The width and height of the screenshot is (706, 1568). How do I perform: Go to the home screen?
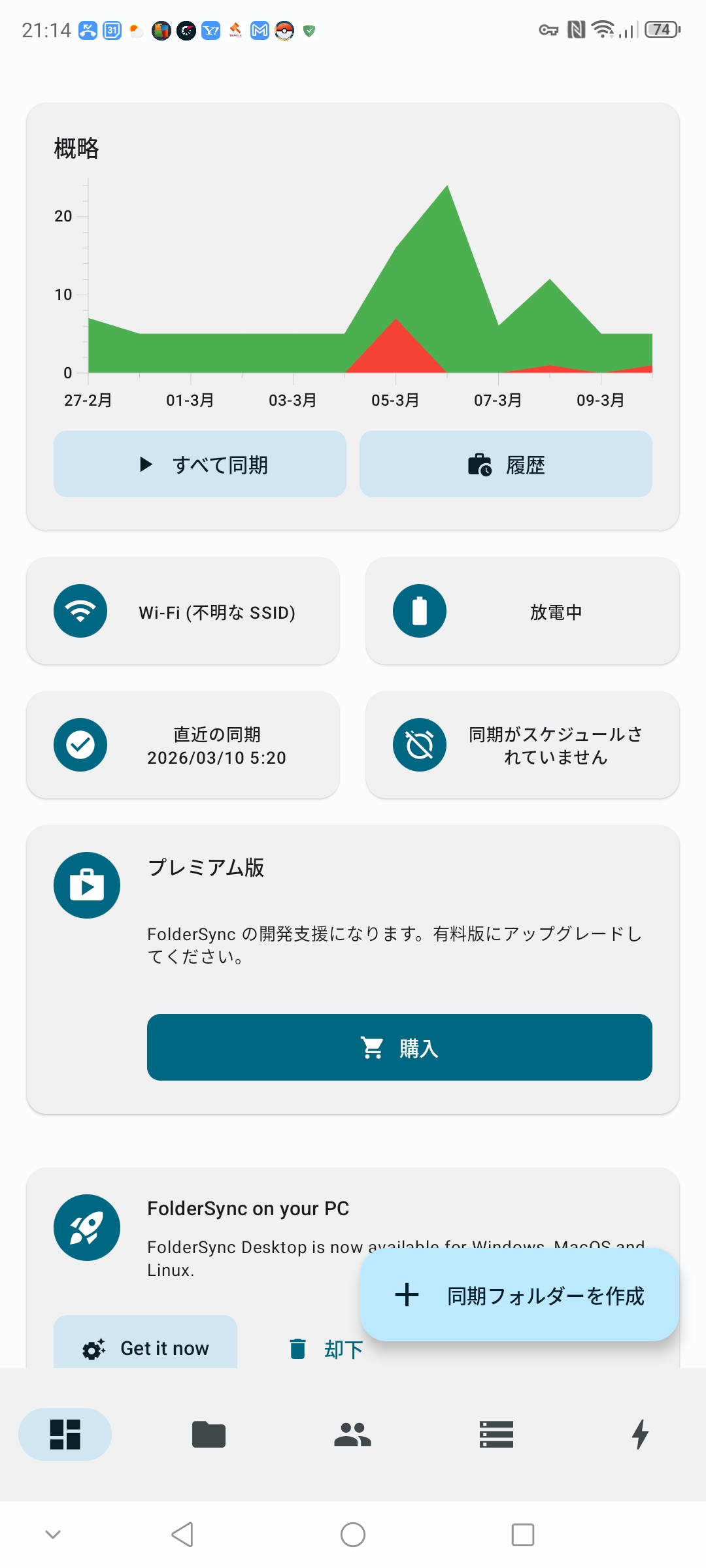click(x=353, y=1535)
